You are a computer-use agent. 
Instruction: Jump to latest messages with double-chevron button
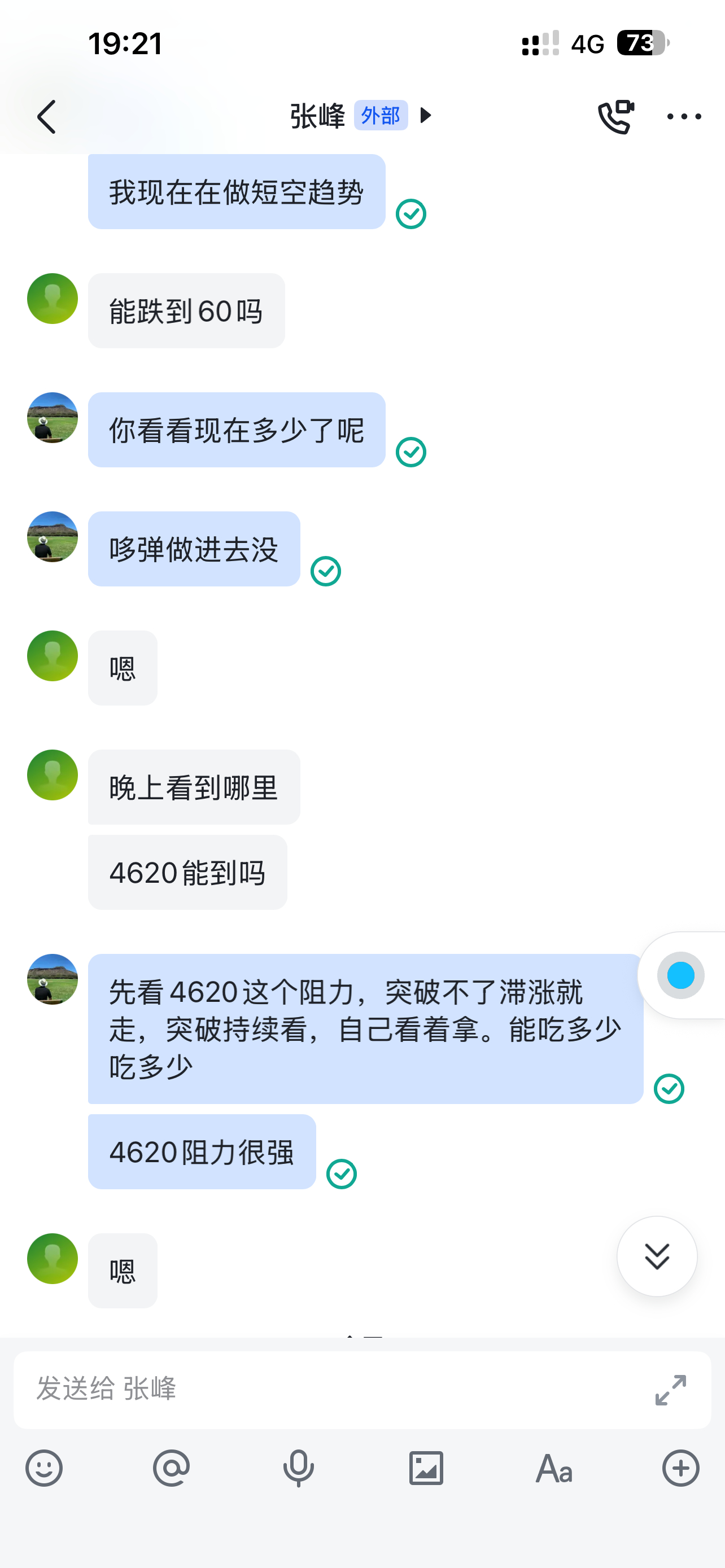tap(657, 1256)
